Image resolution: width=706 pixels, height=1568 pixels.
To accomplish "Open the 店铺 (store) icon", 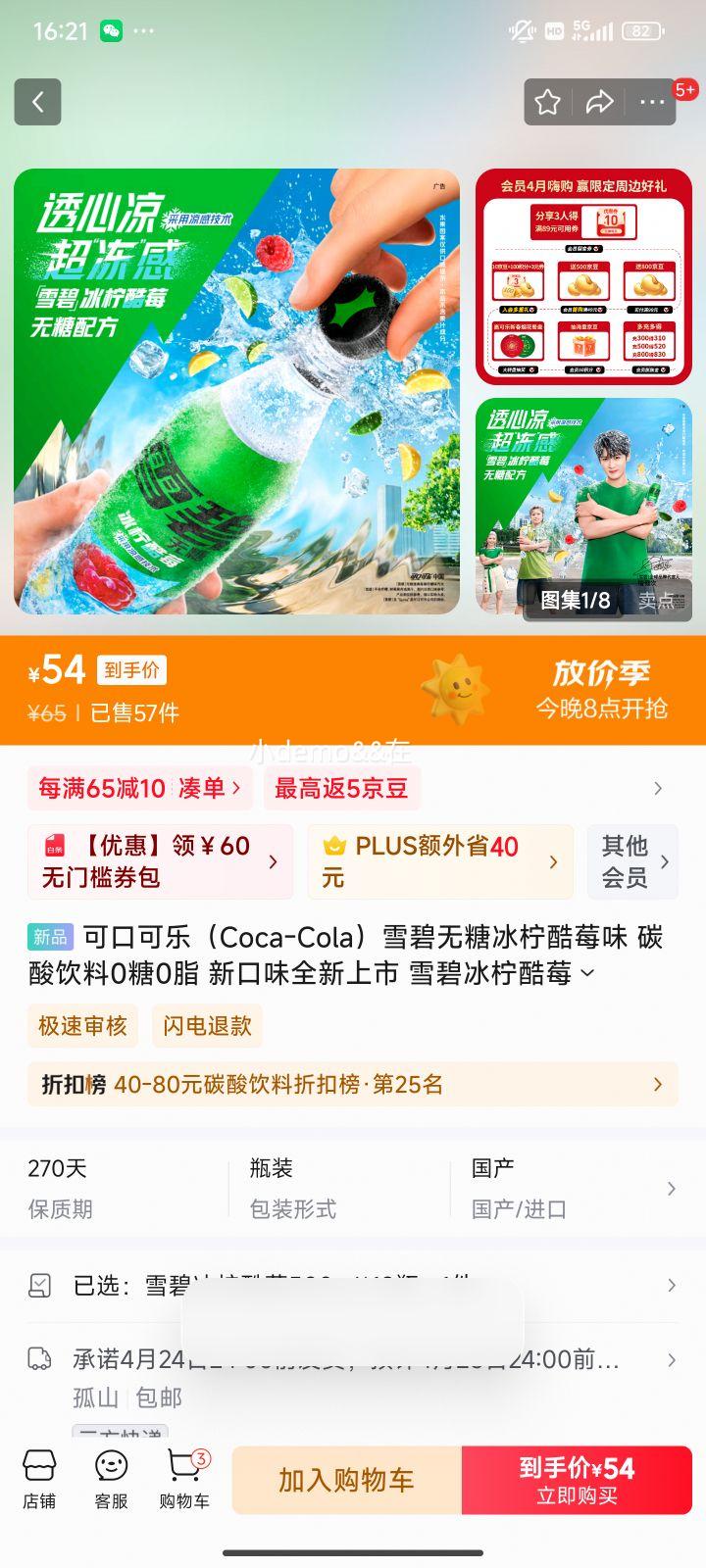I will tap(39, 1480).
